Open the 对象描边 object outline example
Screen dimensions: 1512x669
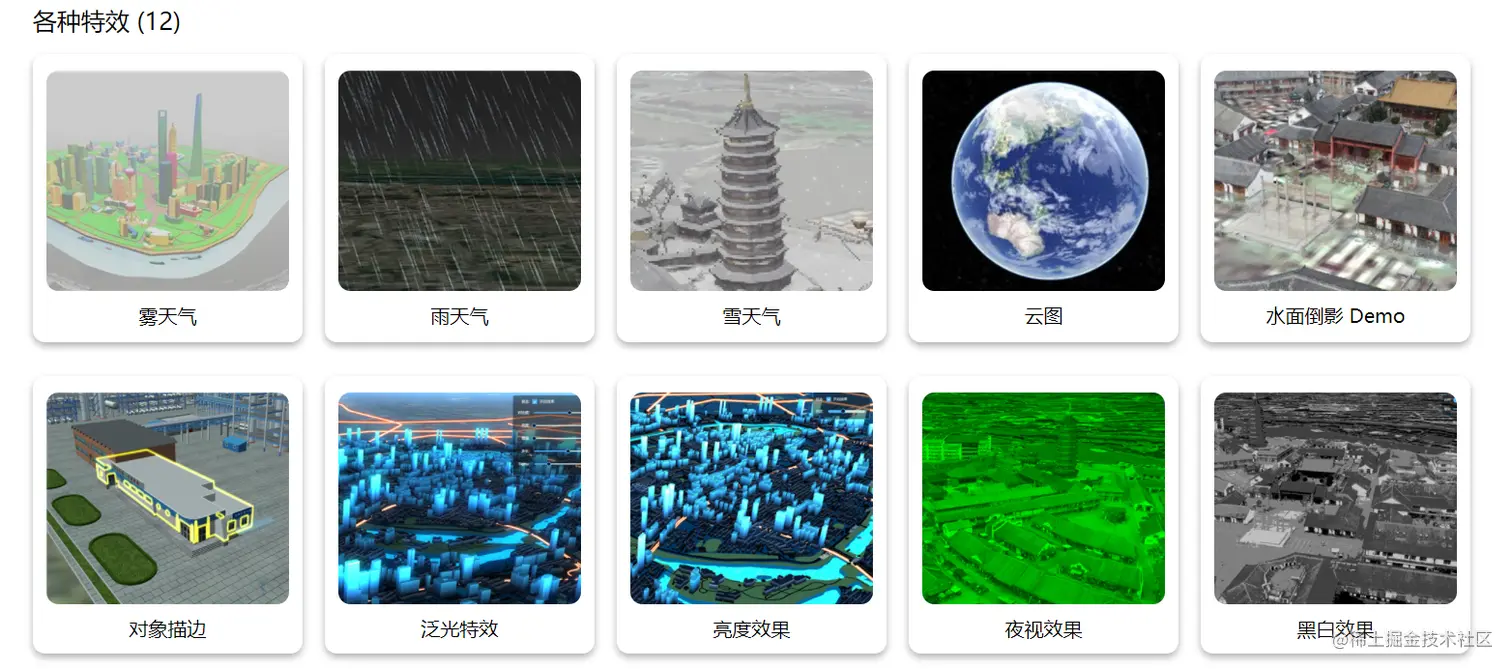tap(167, 498)
